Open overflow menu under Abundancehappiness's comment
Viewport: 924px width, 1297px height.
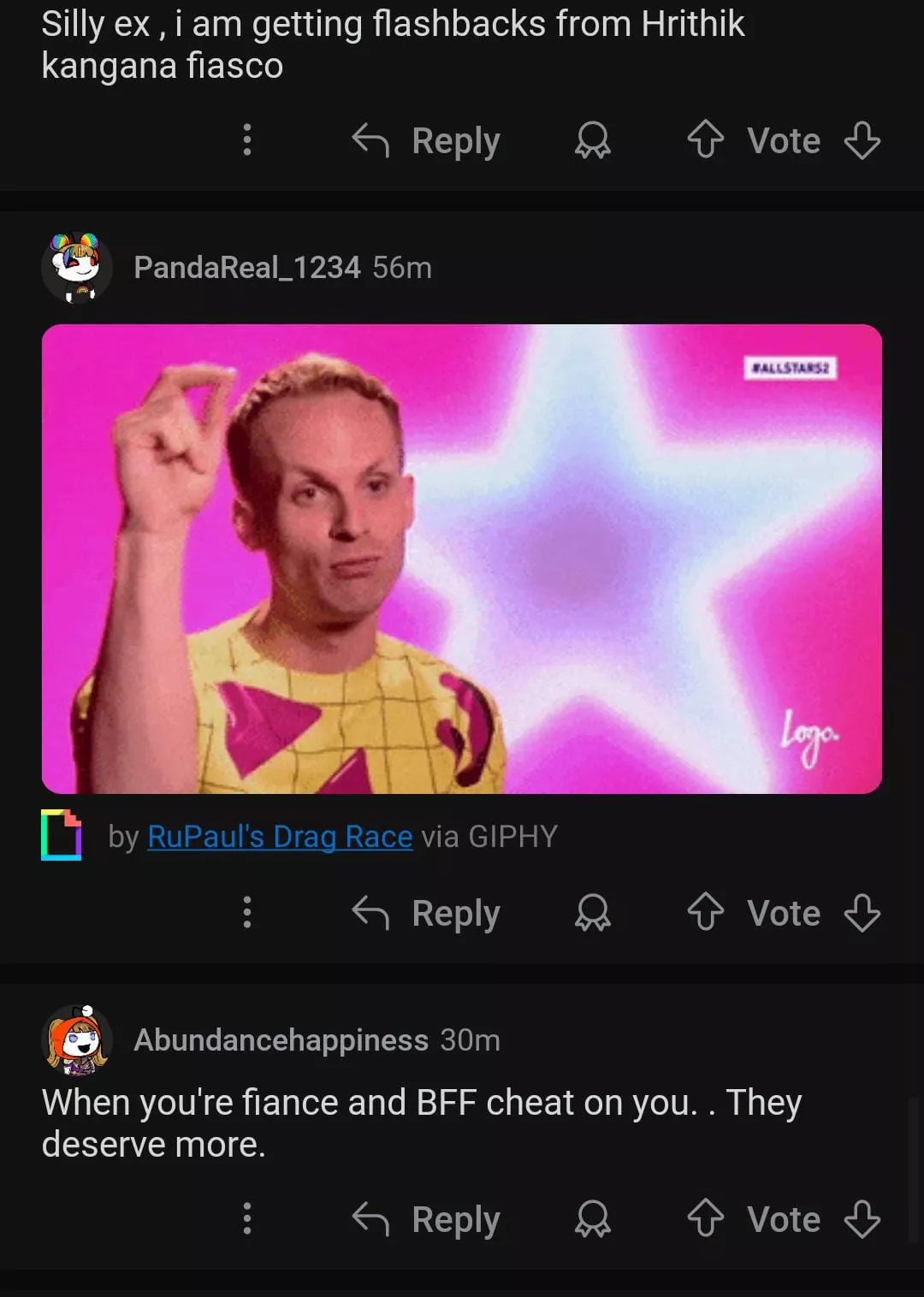[x=247, y=1219]
